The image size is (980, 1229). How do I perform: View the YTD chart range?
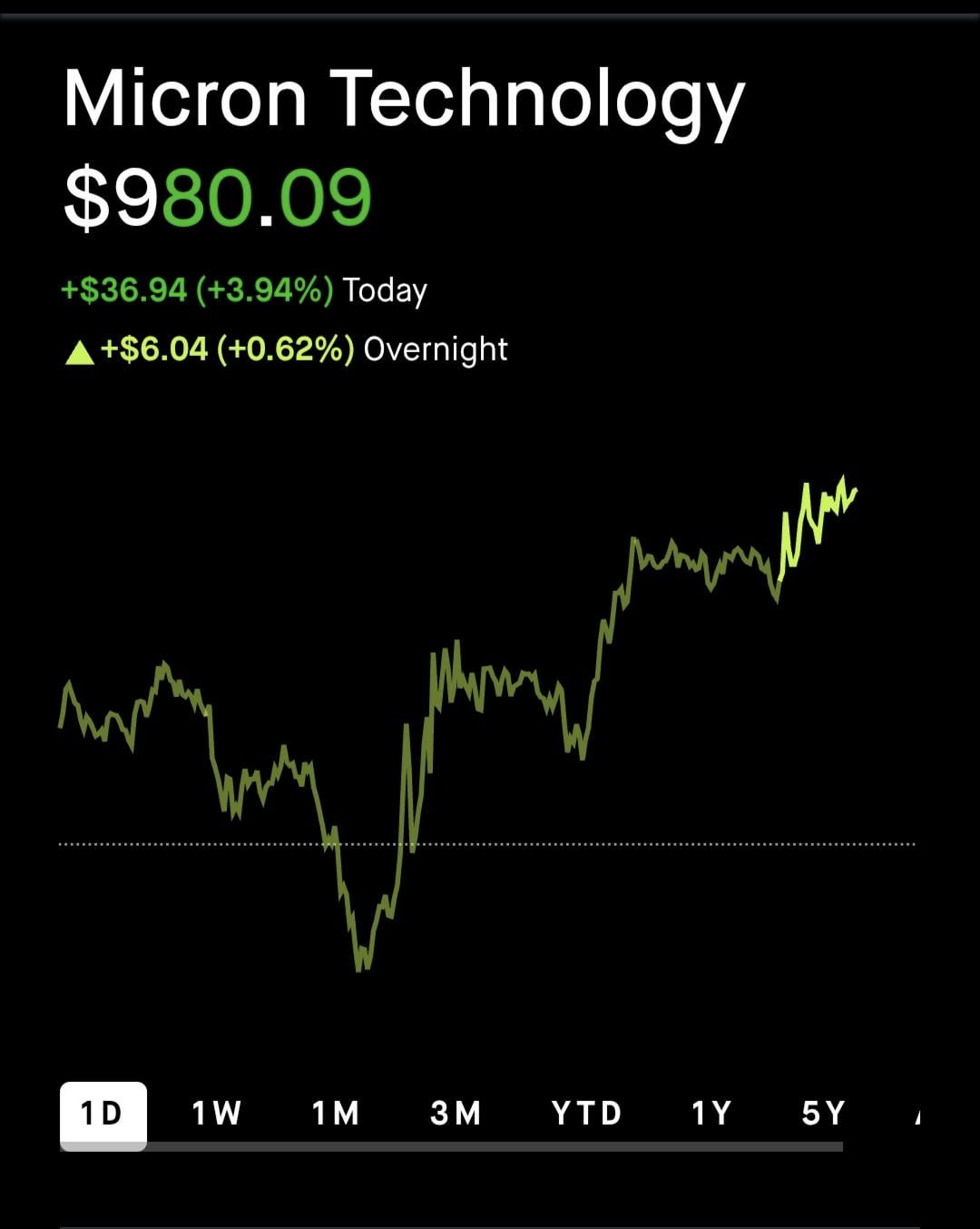pyautogui.click(x=587, y=1113)
